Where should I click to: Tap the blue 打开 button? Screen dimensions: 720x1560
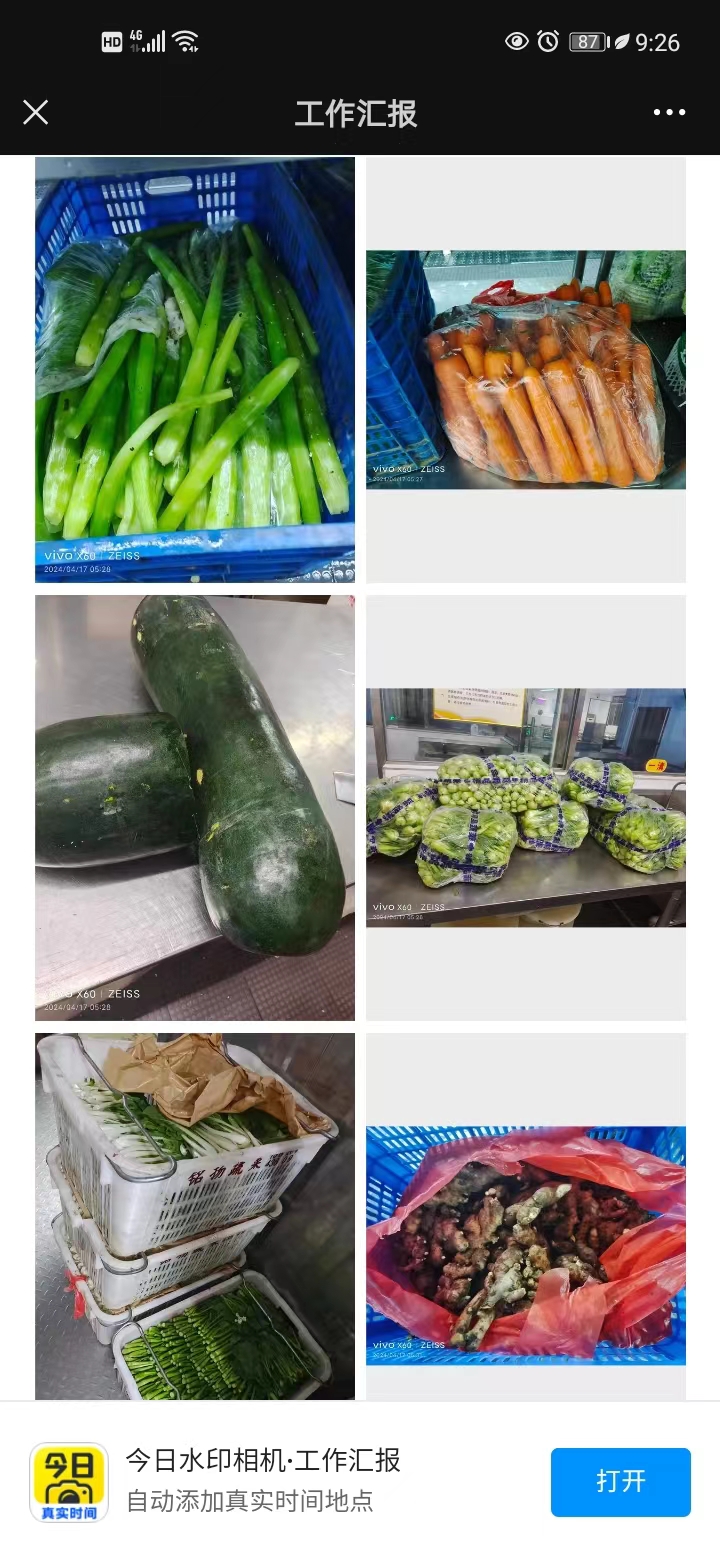[620, 1481]
